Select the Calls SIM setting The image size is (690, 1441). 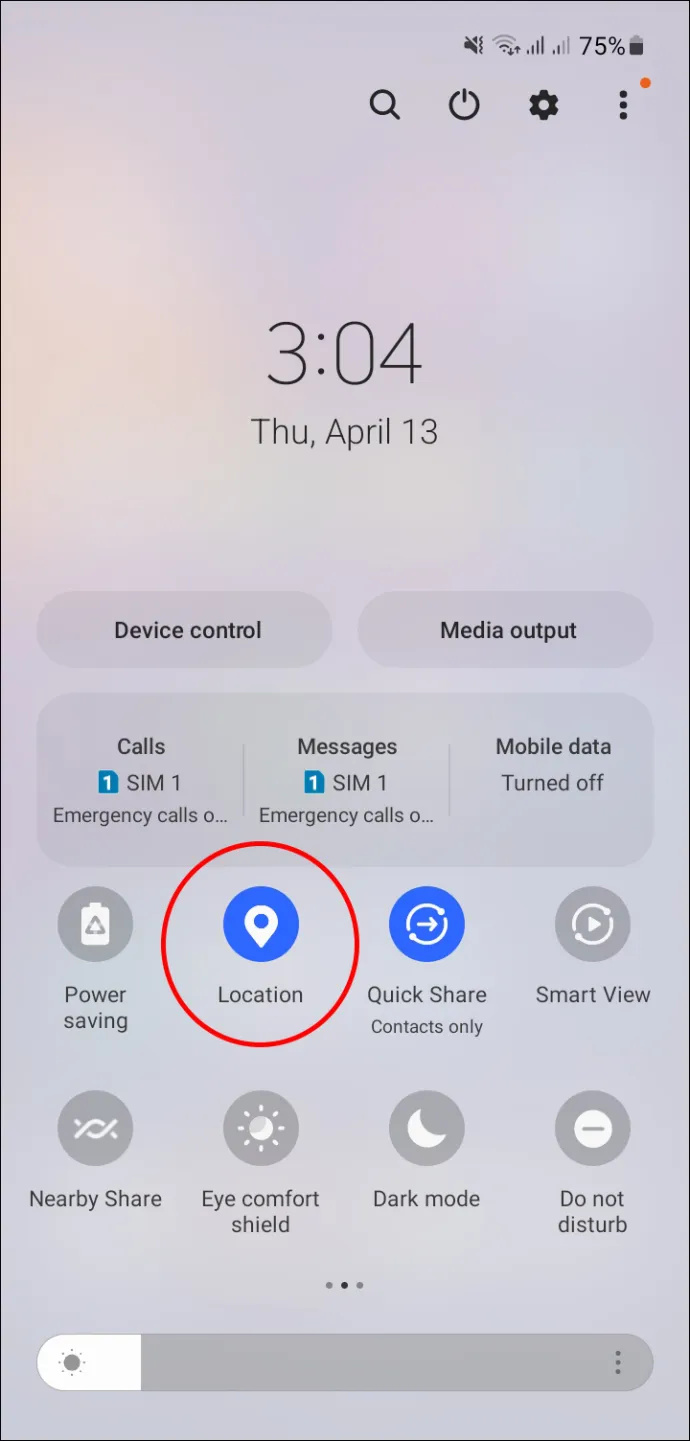pos(141,781)
